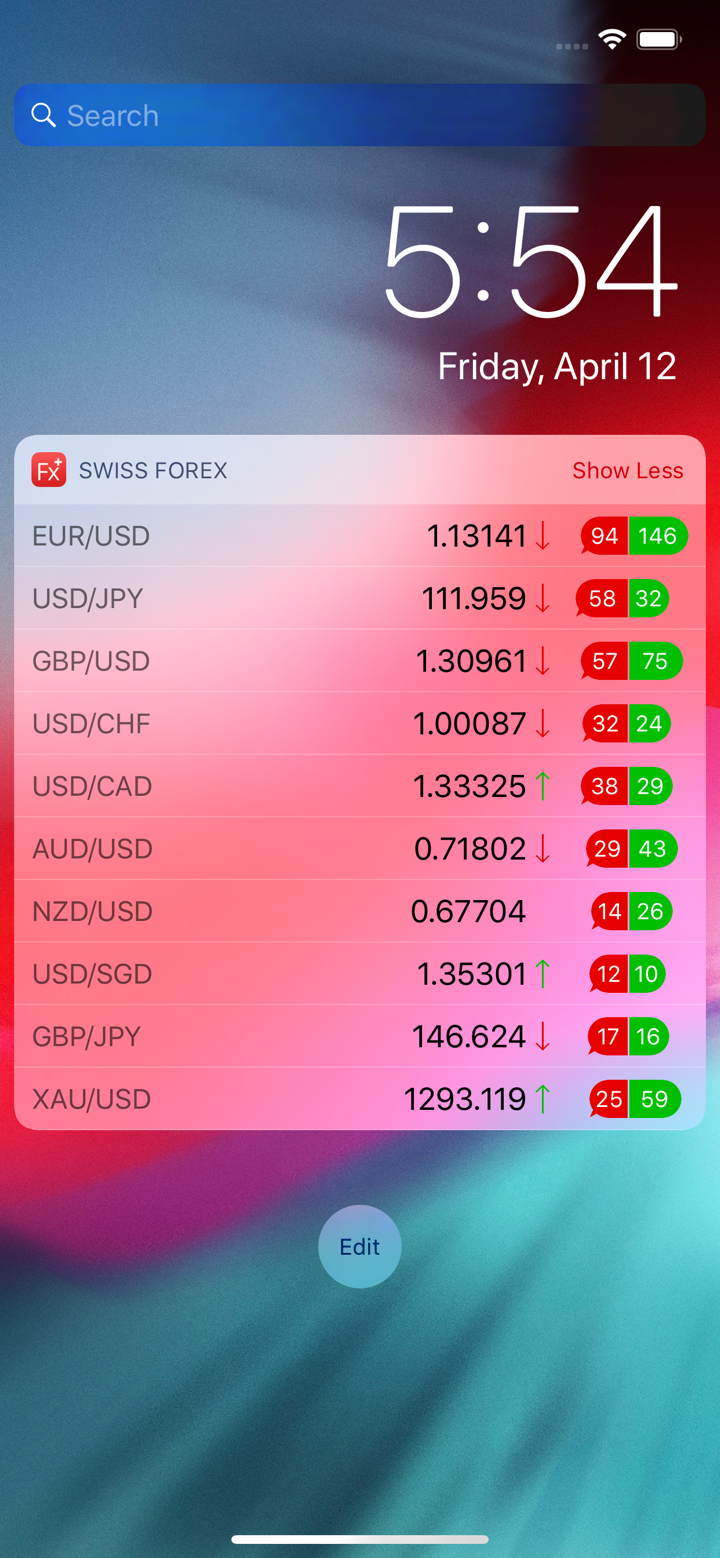Select the USD/JPY currency pair

(360, 599)
